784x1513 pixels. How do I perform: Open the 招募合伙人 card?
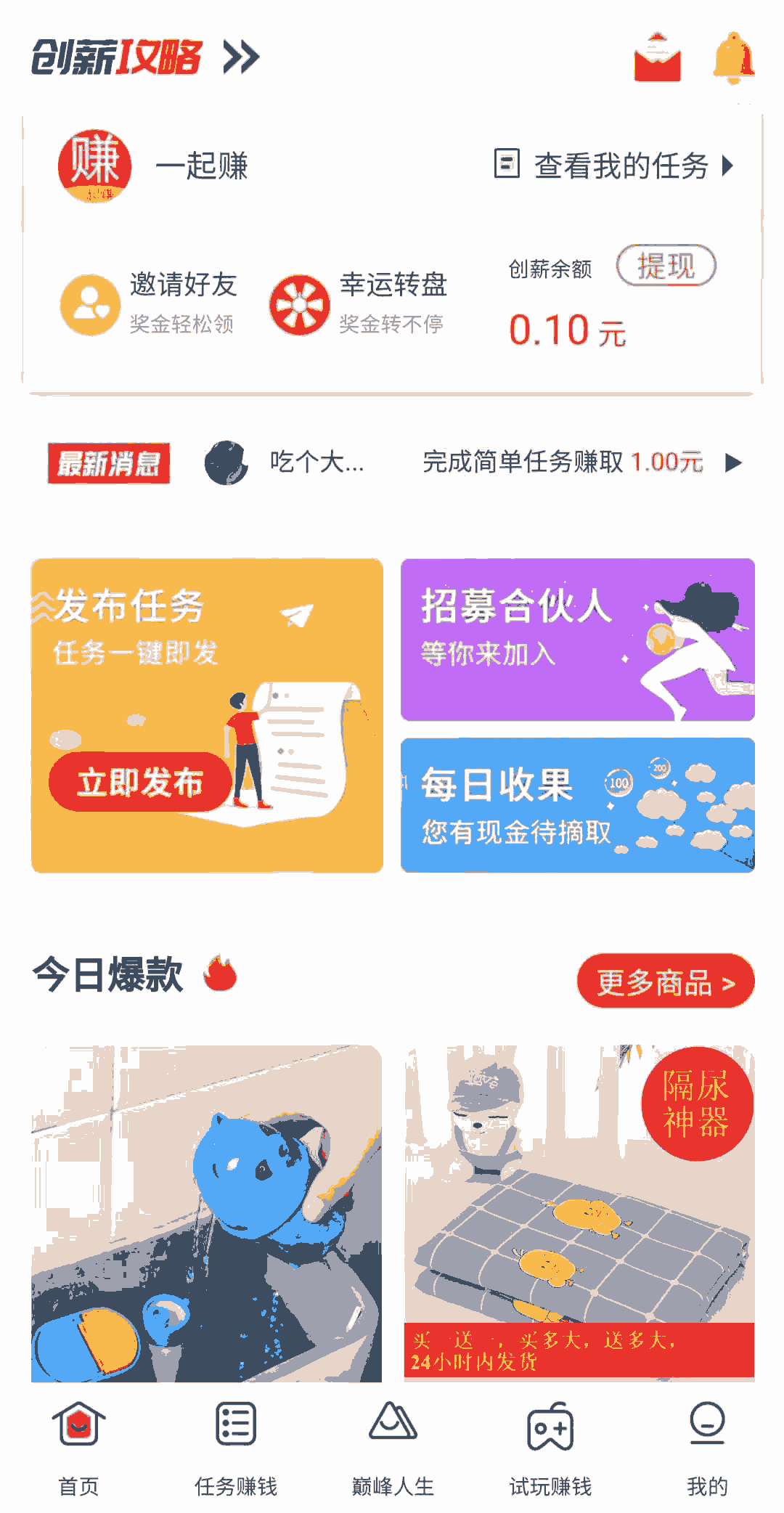(x=578, y=640)
